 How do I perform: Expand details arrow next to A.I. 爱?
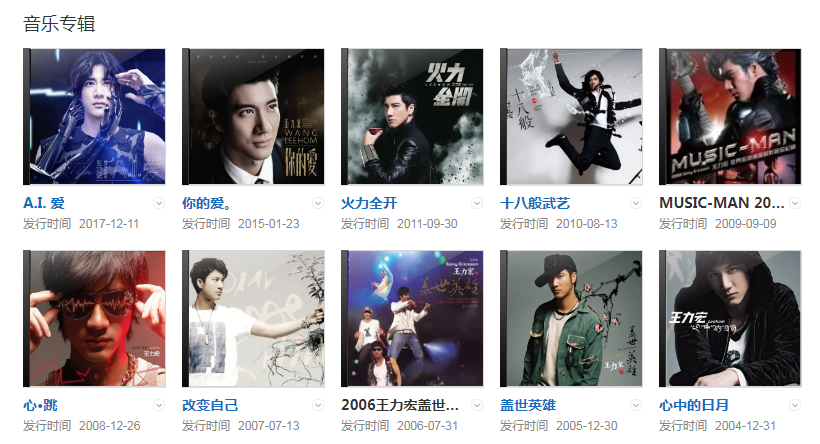click(x=159, y=203)
